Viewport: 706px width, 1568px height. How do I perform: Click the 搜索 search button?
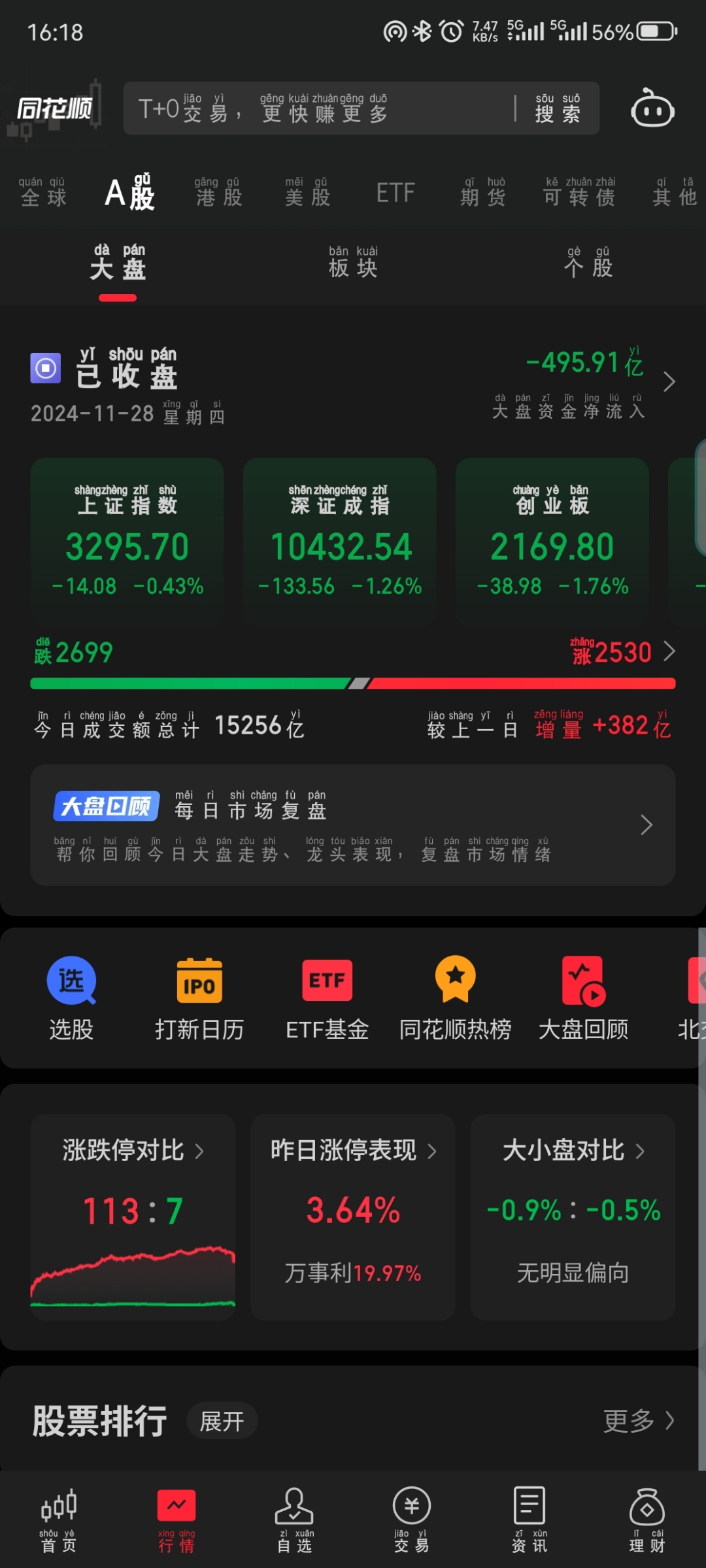point(557,108)
